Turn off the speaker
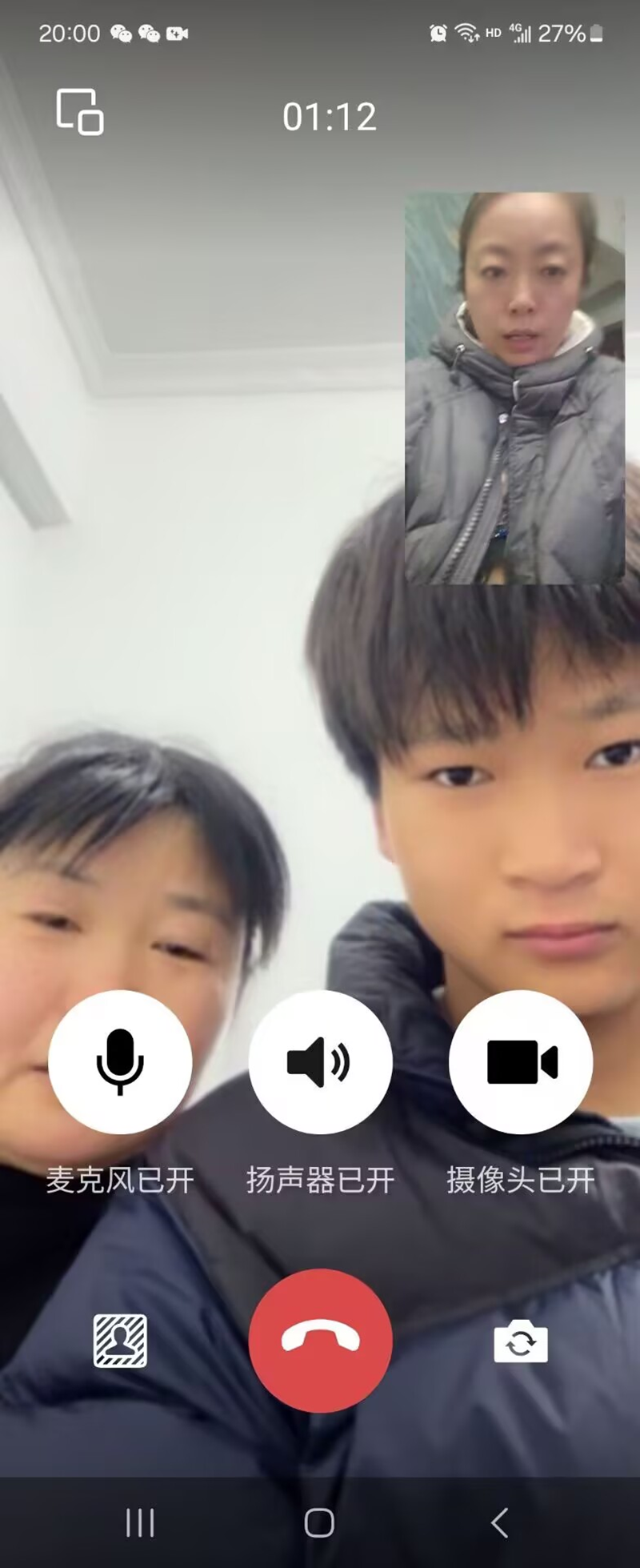Viewport: 640px width, 1568px height. click(320, 1062)
